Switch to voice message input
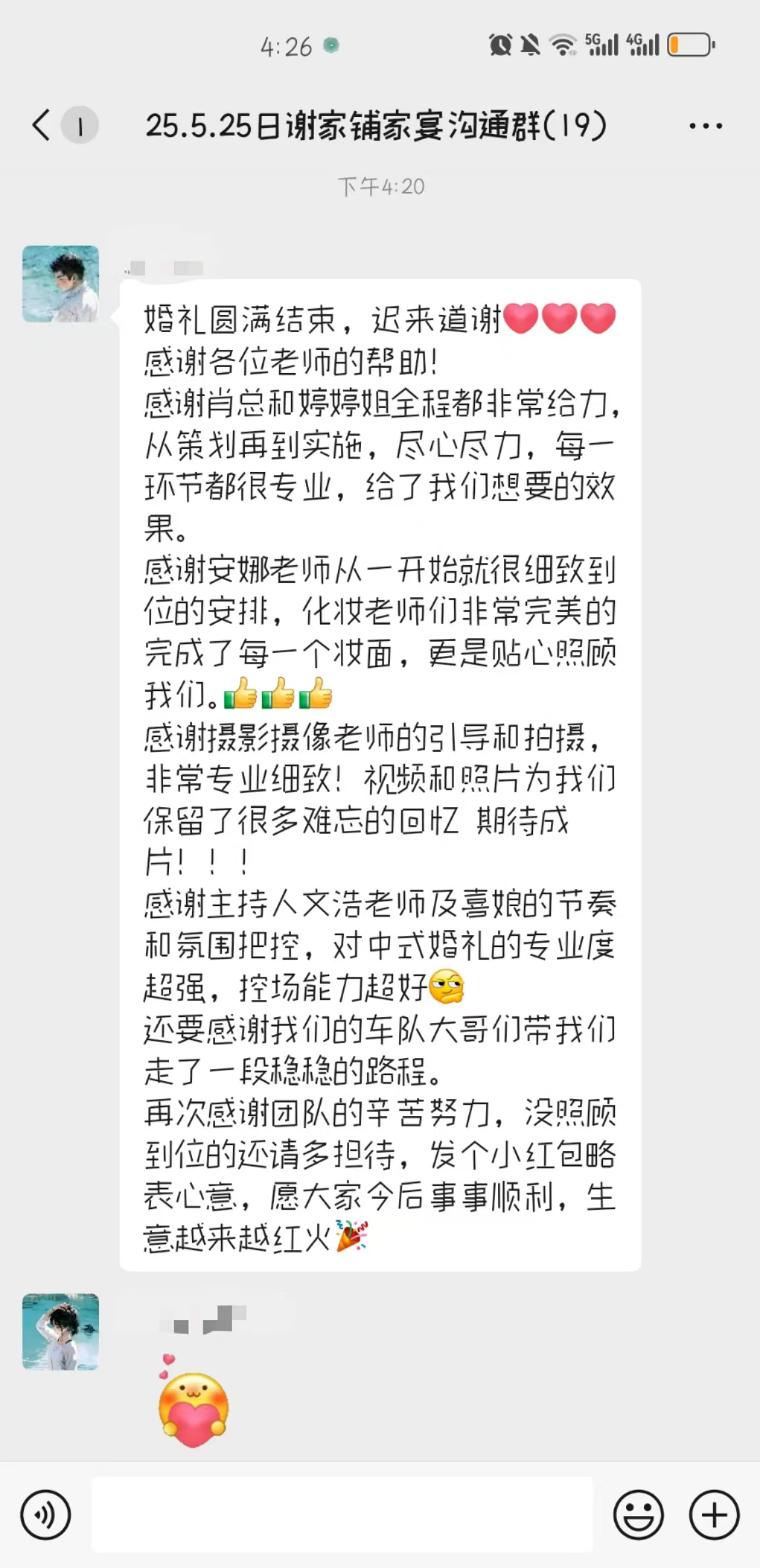 pyautogui.click(x=45, y=1515)
